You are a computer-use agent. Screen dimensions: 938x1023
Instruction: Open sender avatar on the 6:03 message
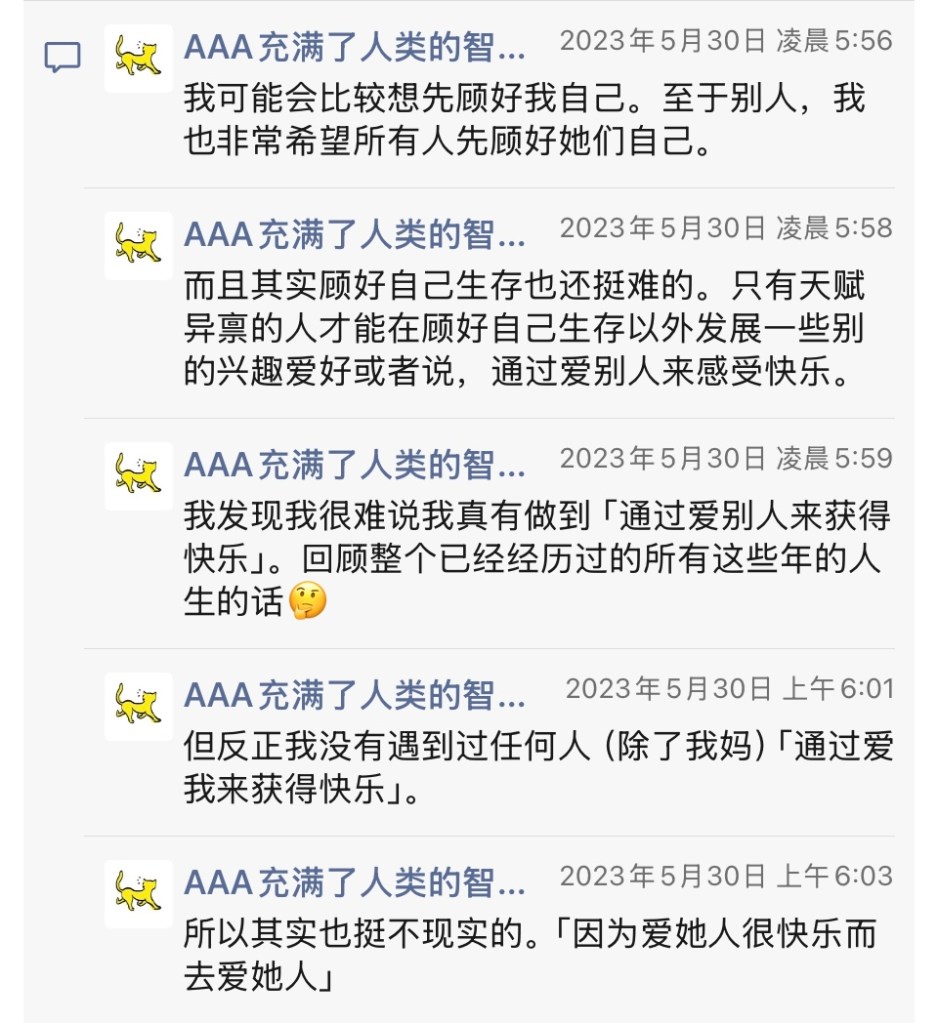click(138, 893)
